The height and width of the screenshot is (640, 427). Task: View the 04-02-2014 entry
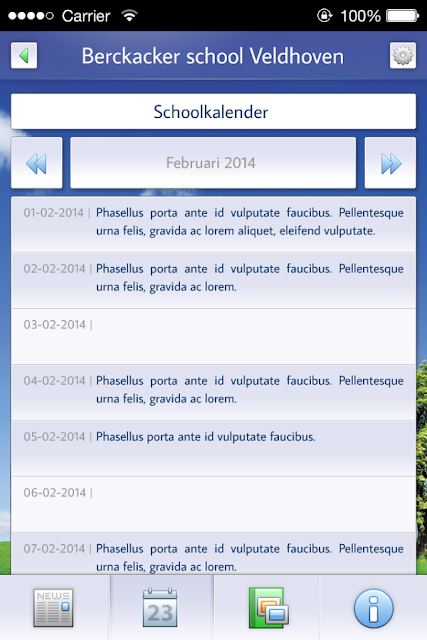[214, 392]
